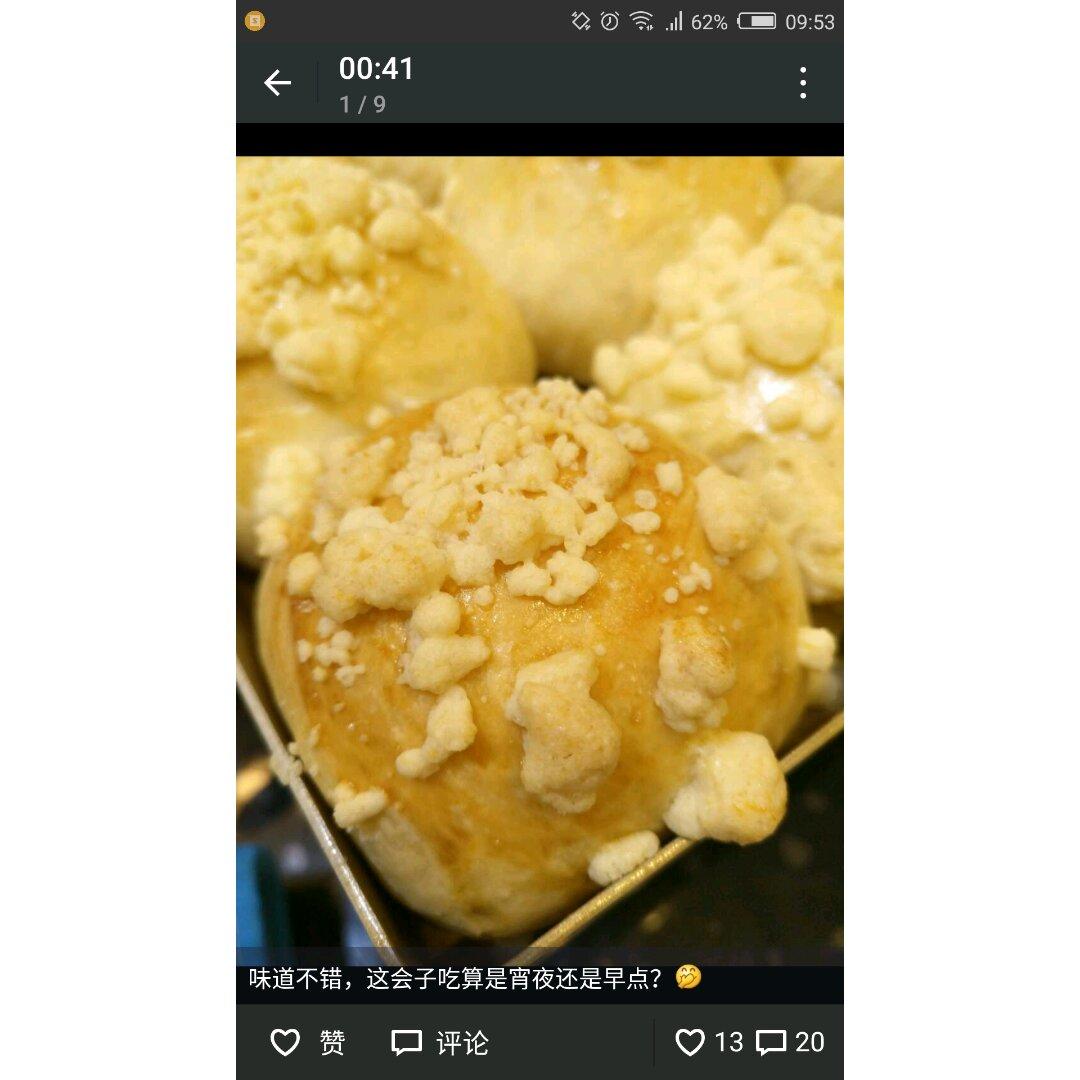Open the 20 comments
The width and height of the screenshot is (1080, 1080).
[x=790, y=1042]
